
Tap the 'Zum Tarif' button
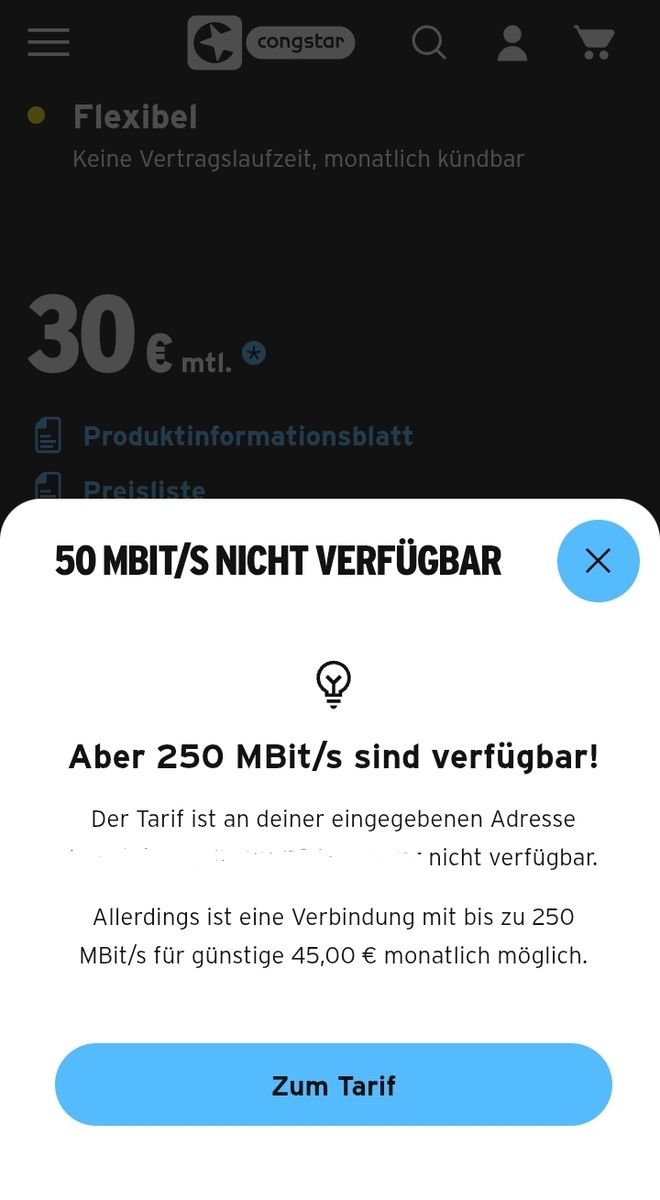click(x=333, y=1085)
